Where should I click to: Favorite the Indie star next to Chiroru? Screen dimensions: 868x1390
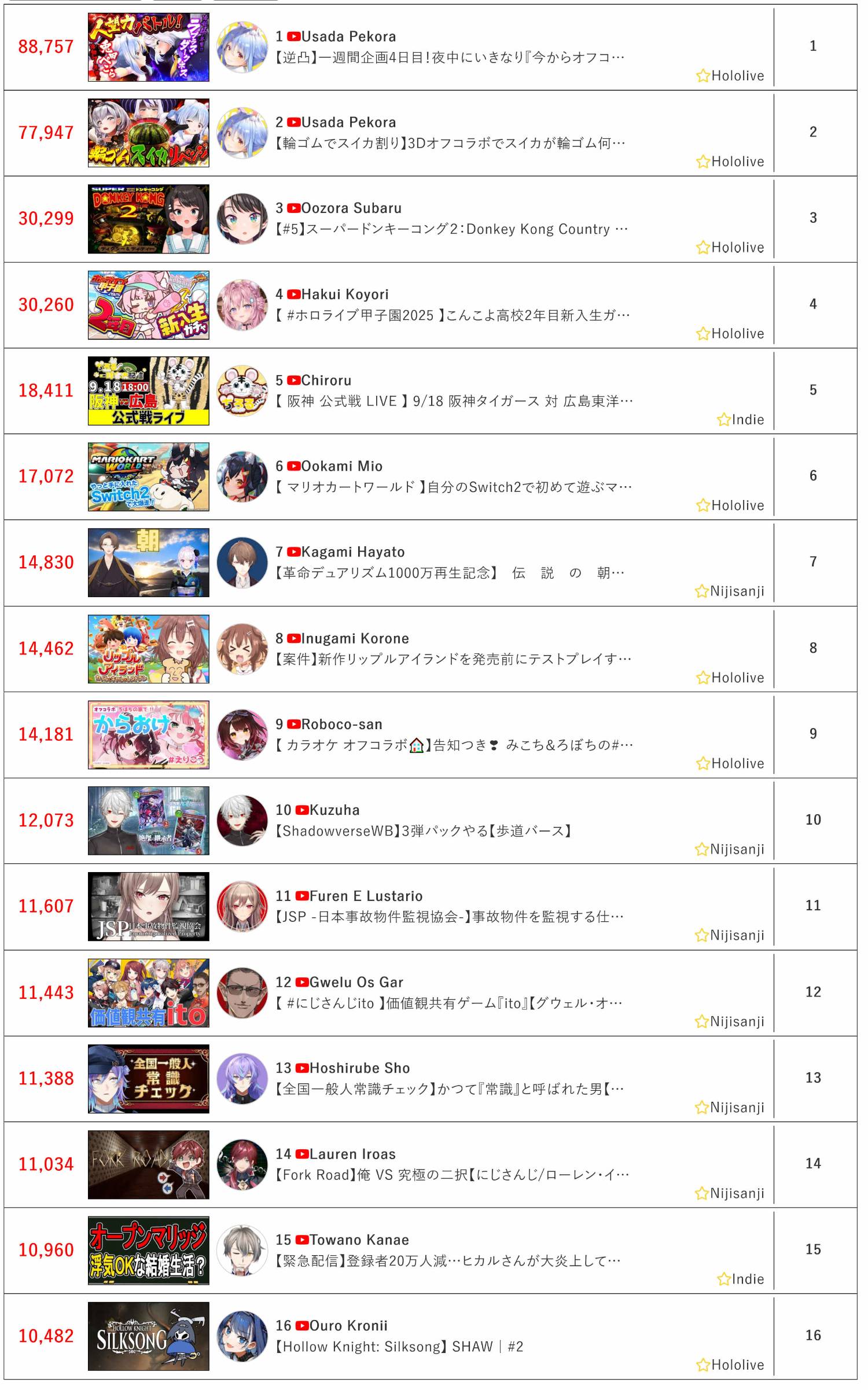pos(723,420)
